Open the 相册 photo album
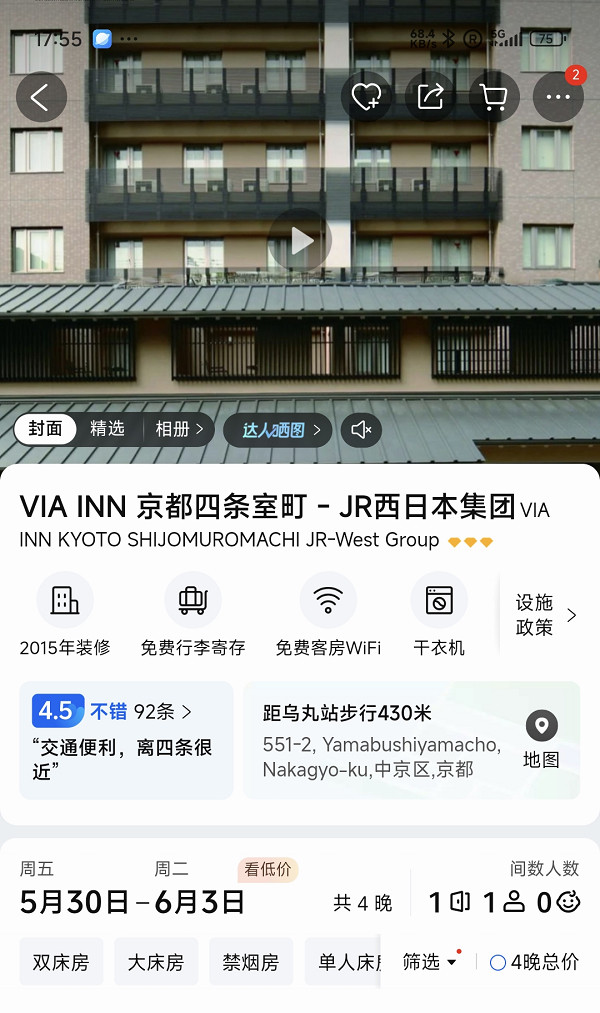Image resolution: width=600 pixels, height=1013 pixels. coord(178,429)
